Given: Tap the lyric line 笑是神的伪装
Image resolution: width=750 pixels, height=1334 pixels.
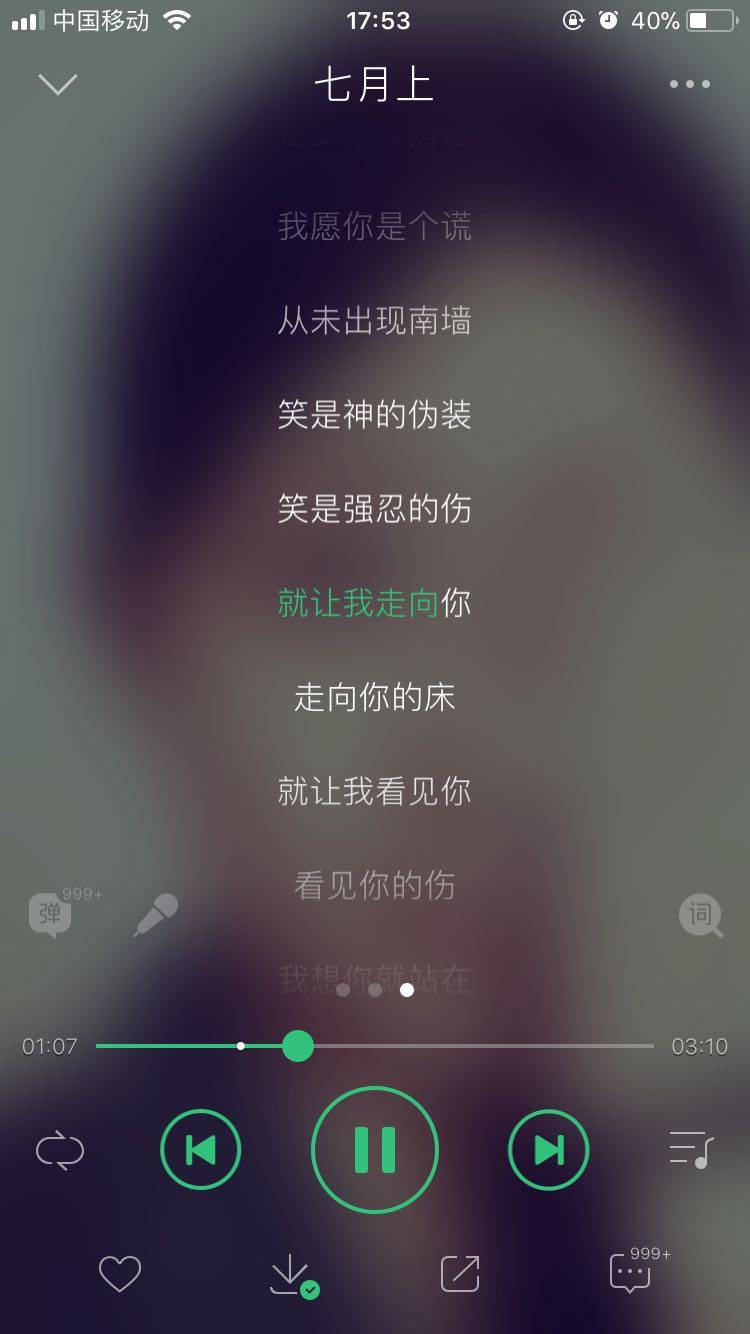Looking at the screenshot, I should [x=374, y=417].
